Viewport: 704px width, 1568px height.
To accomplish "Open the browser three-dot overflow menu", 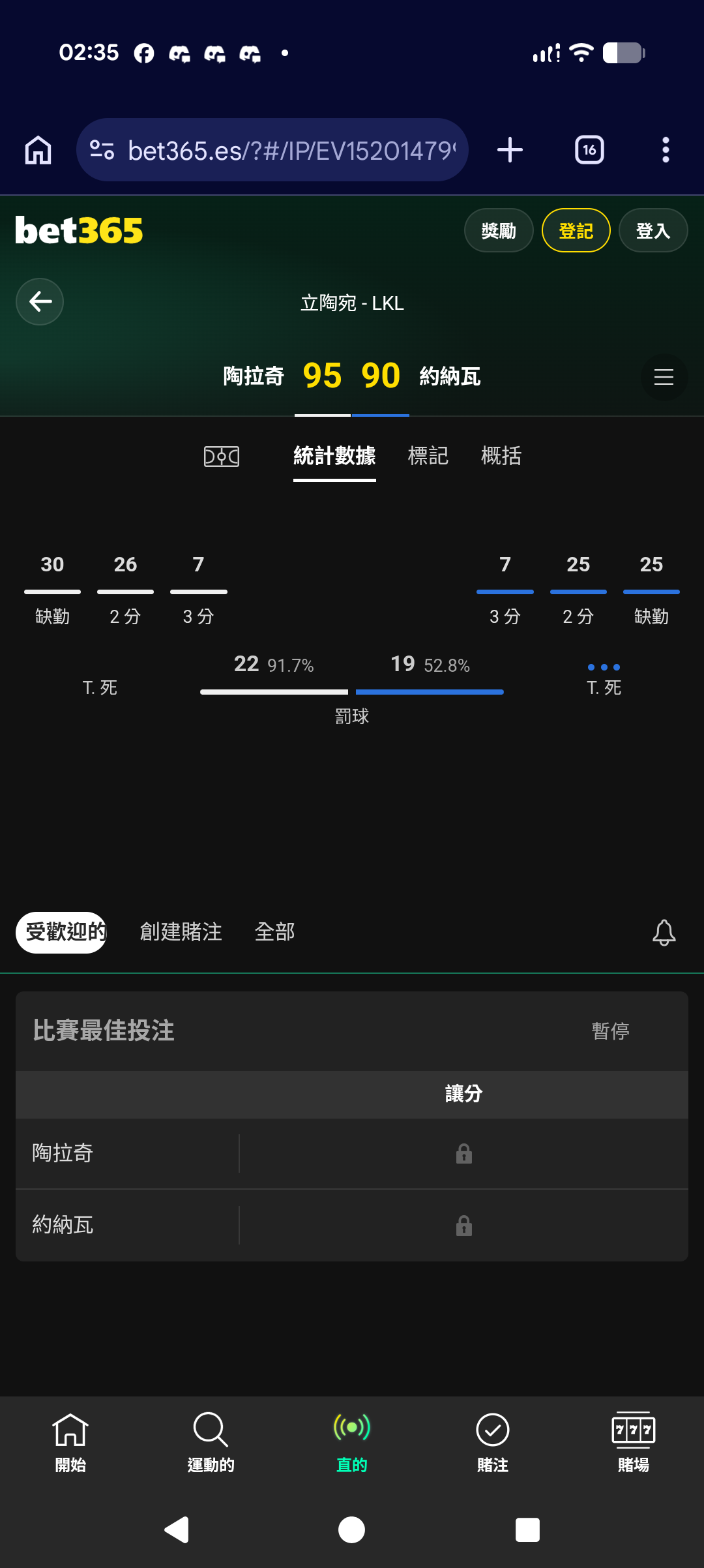I will pos(666,150).
